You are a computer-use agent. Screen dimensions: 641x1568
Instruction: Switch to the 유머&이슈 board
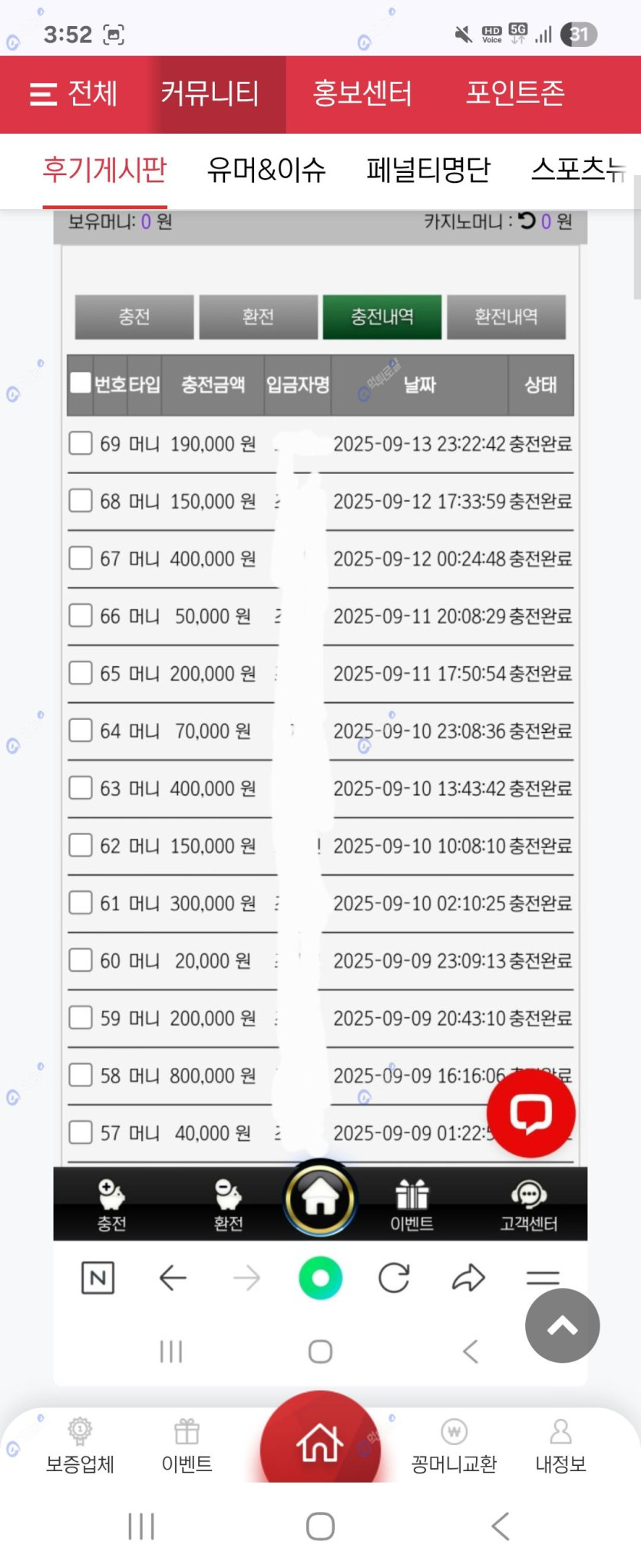[x=266, y=170]
